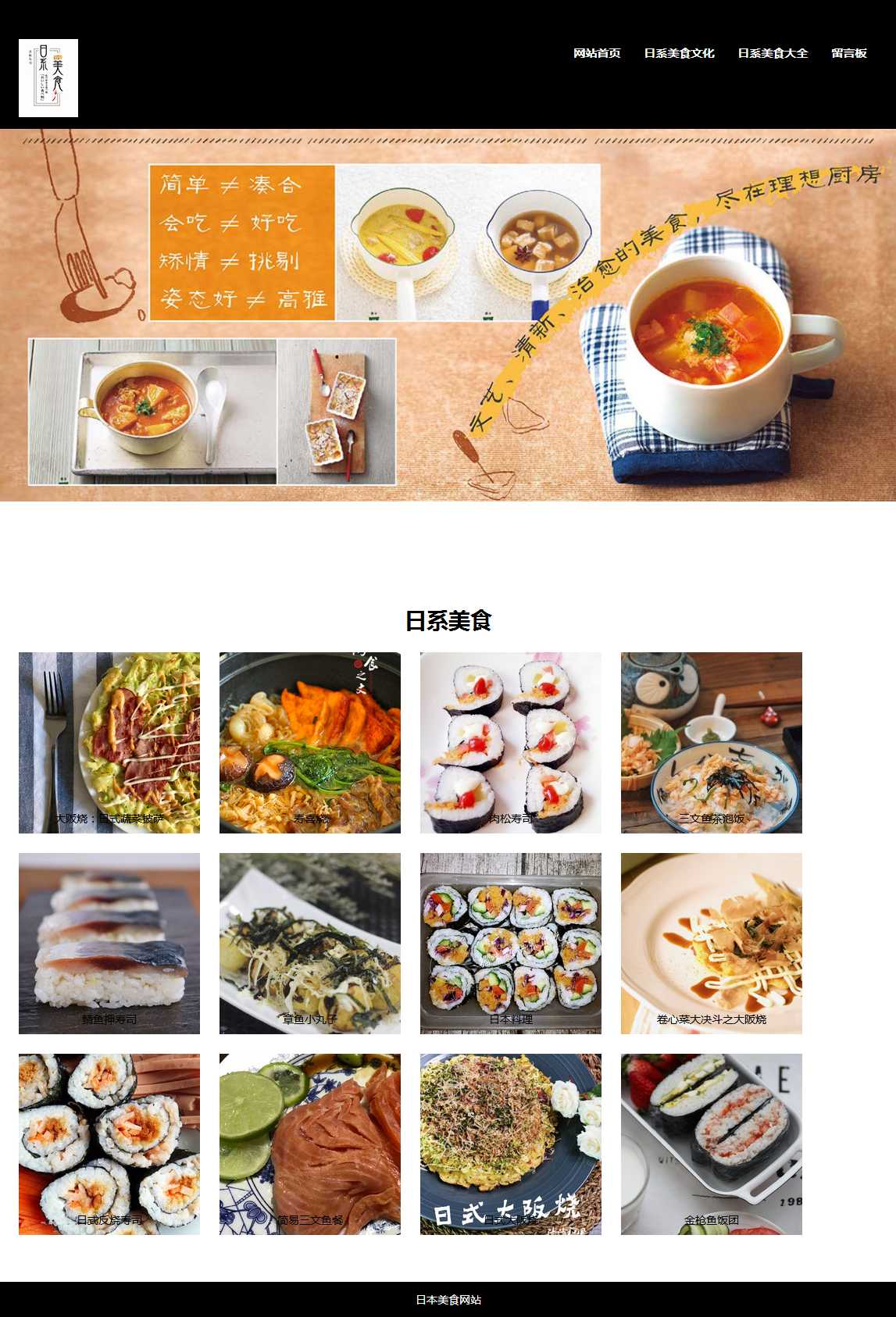View the 章鱼小丸子 dish
896x1317 pixels.
[x=310, y=943]
